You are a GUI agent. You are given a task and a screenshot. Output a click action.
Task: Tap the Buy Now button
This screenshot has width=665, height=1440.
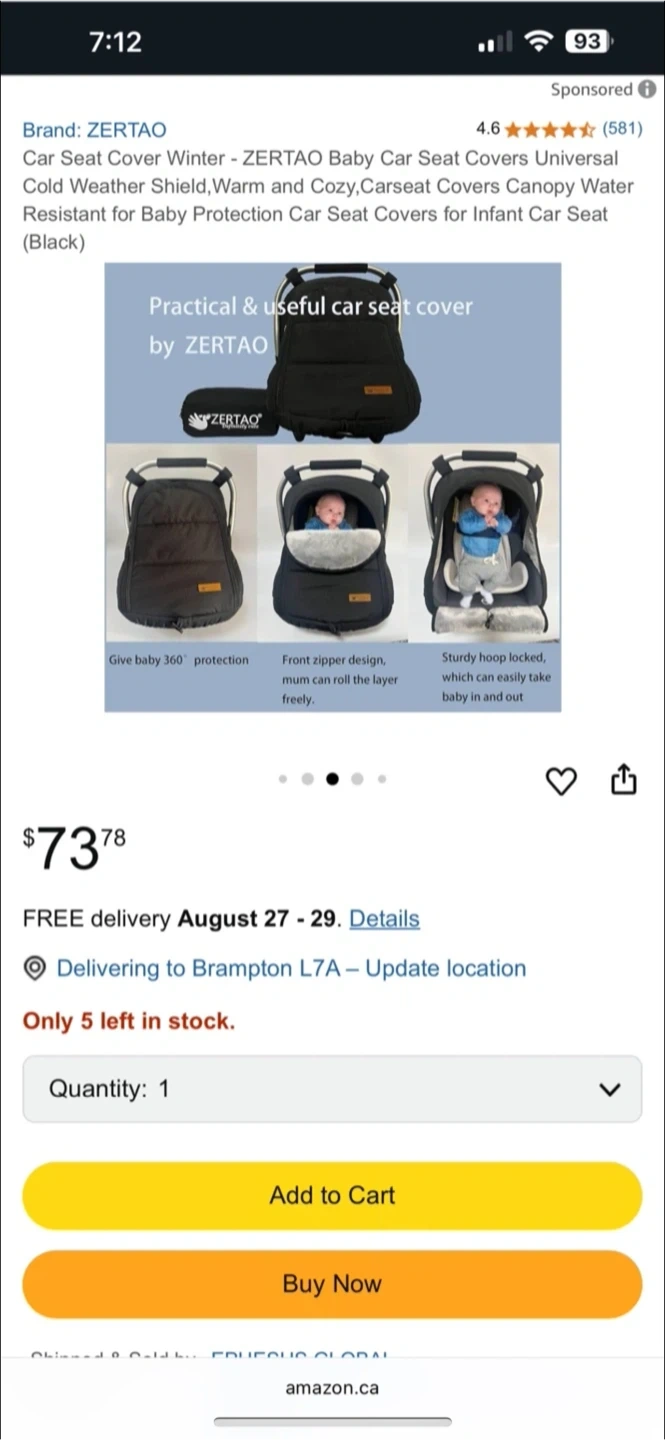[x=332, y=1284]
